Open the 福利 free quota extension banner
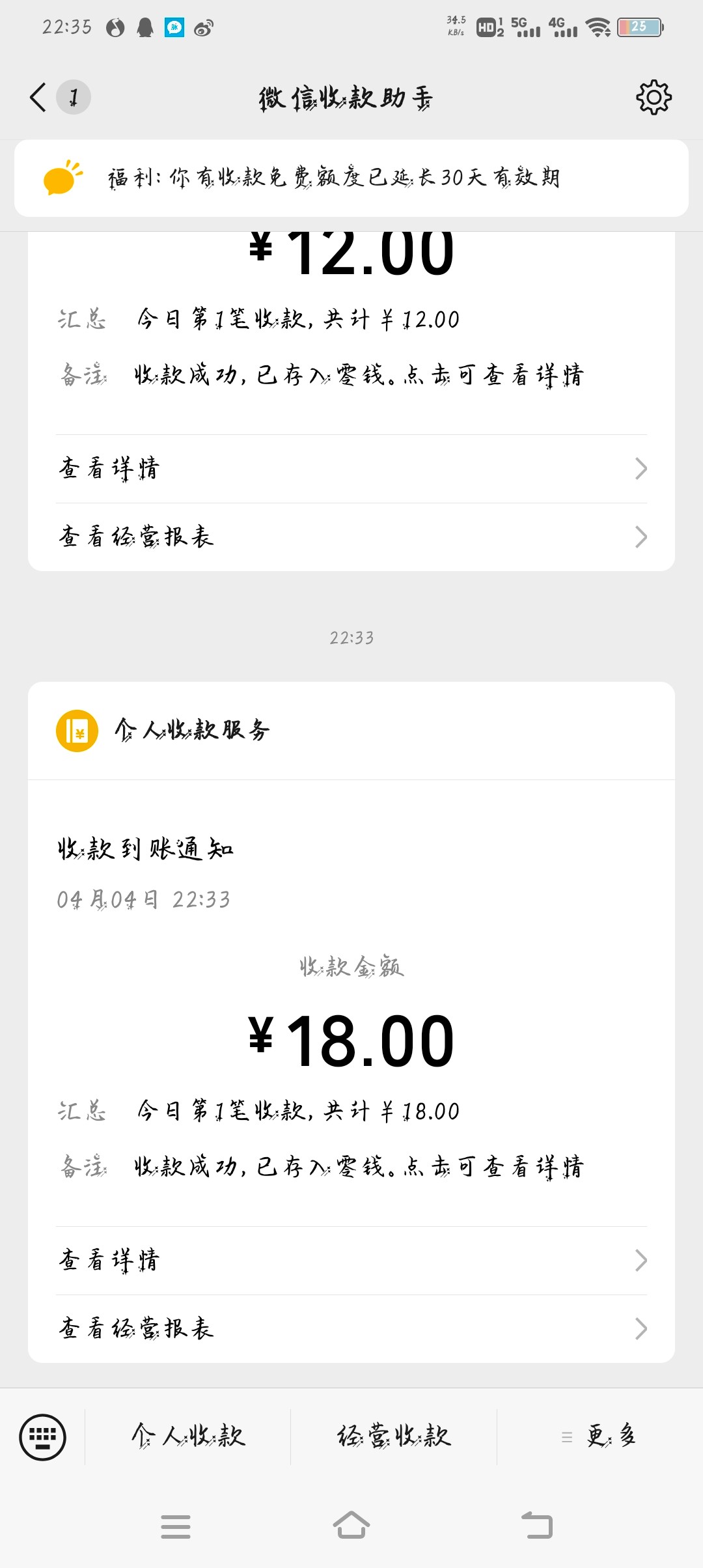The width and height of the screenshot is (703, 1568). click(x=351, y=178)
